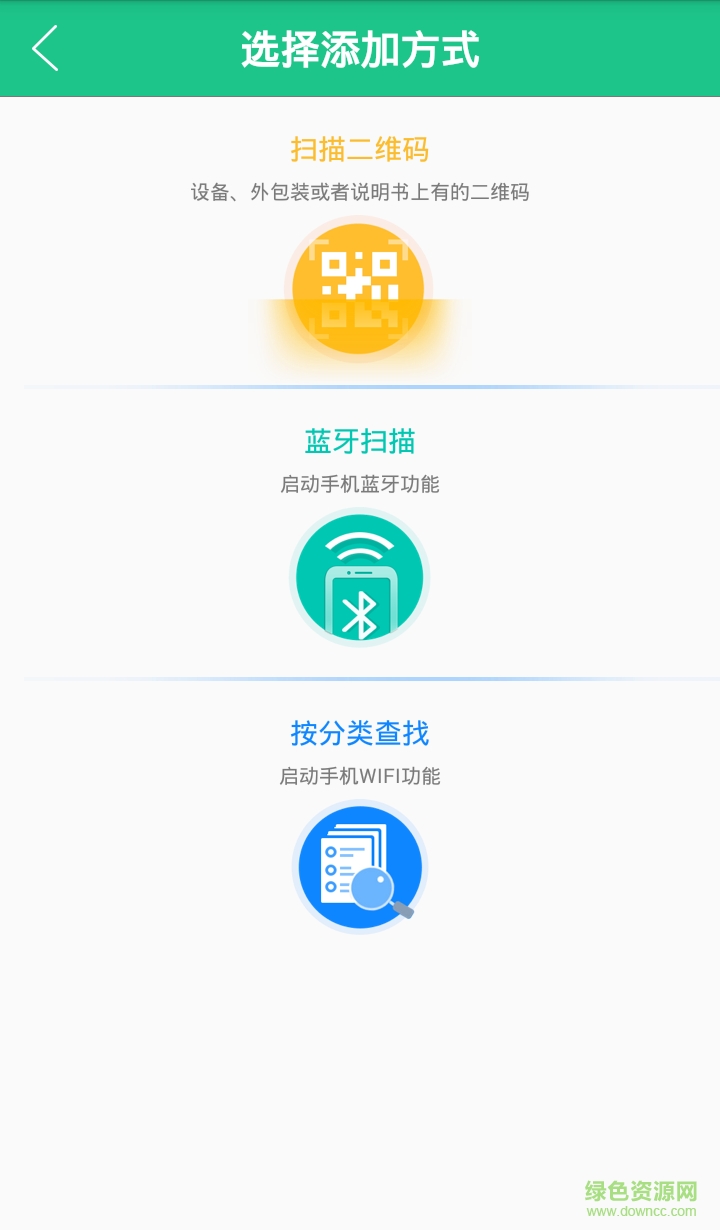Open 扫描二维码 to scan a QR code
The image size is (720, 1230).
[360, 148]
